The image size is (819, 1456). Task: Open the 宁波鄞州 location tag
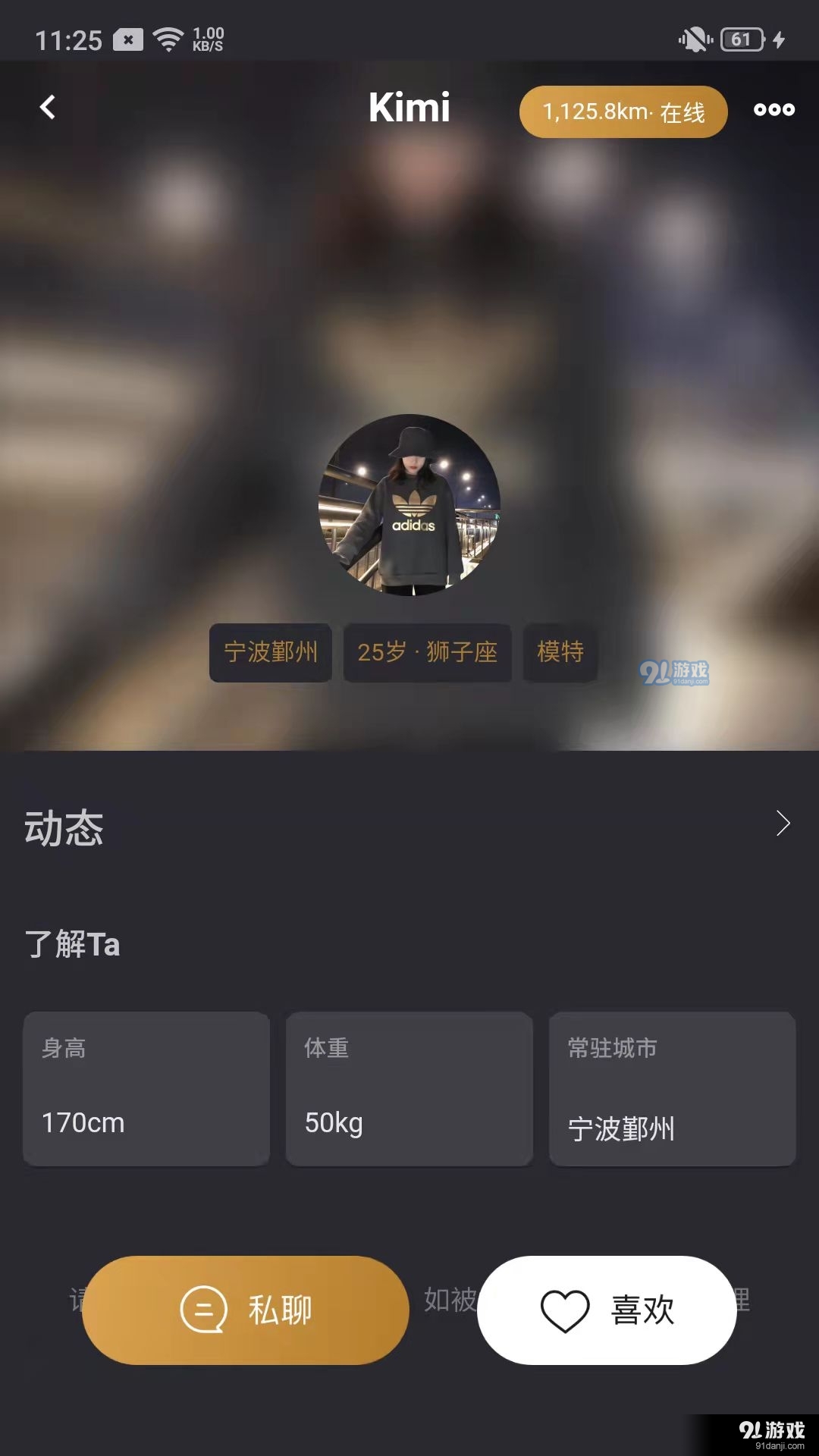point(270,653)
